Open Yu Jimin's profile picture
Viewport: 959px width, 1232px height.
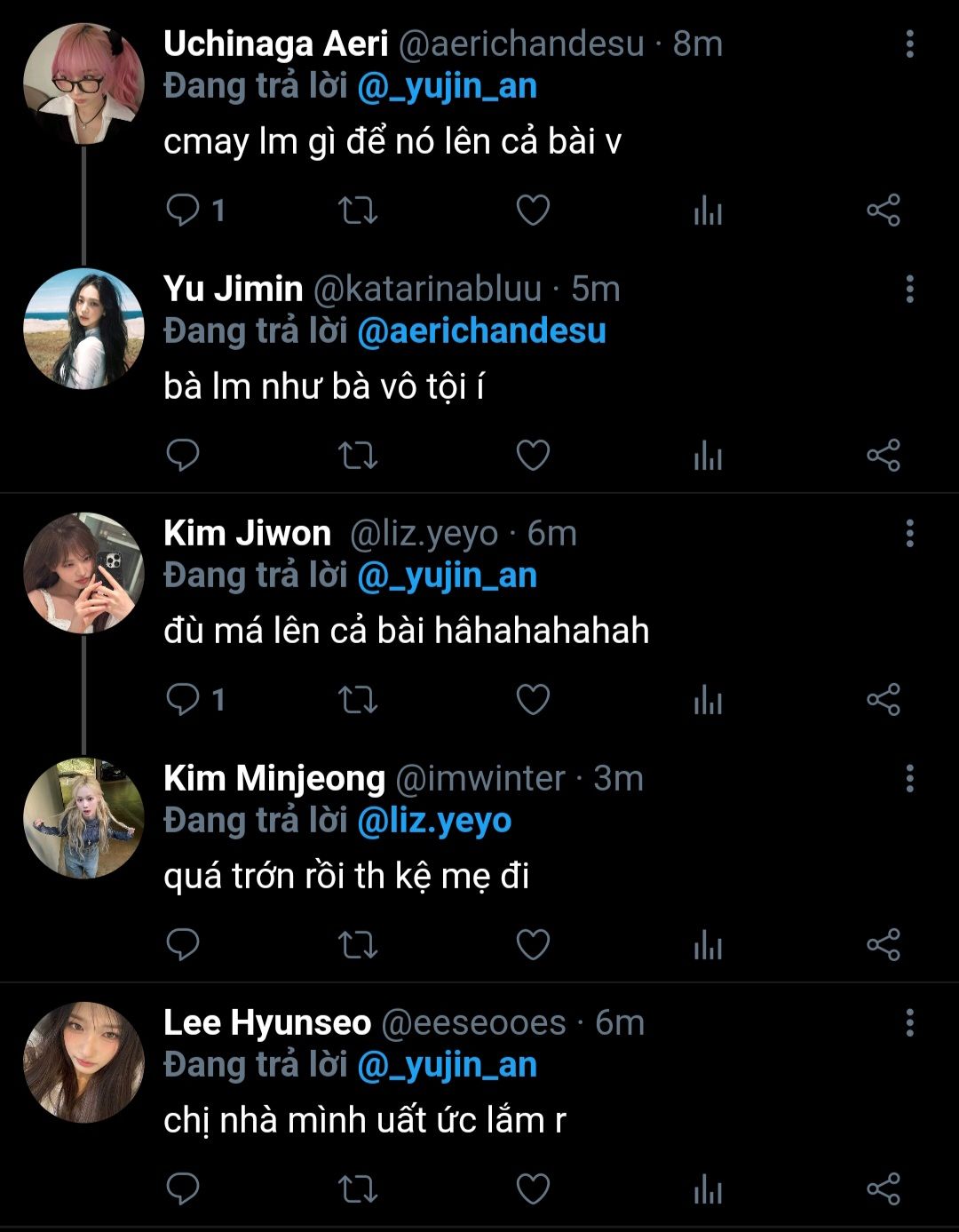pos(83,329)
